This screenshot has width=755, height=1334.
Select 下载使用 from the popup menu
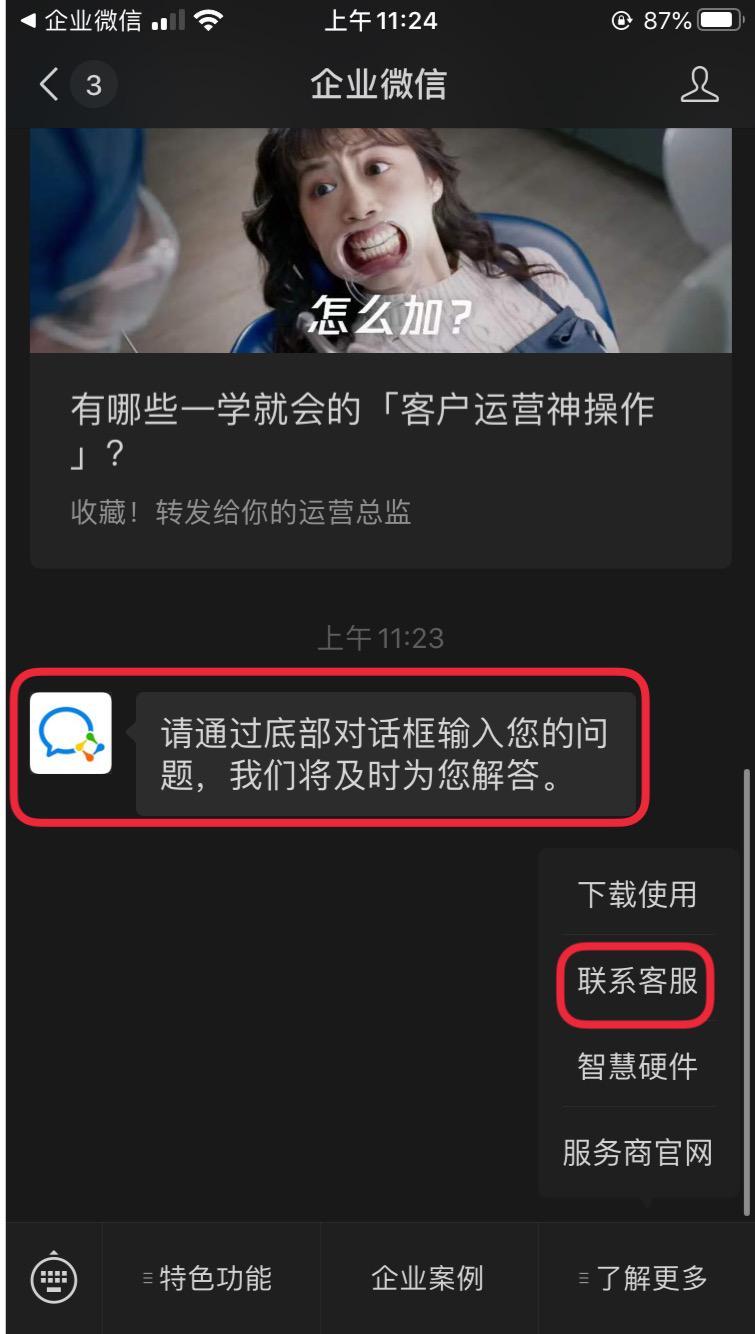pyautogui.click(x=637, y=894)
